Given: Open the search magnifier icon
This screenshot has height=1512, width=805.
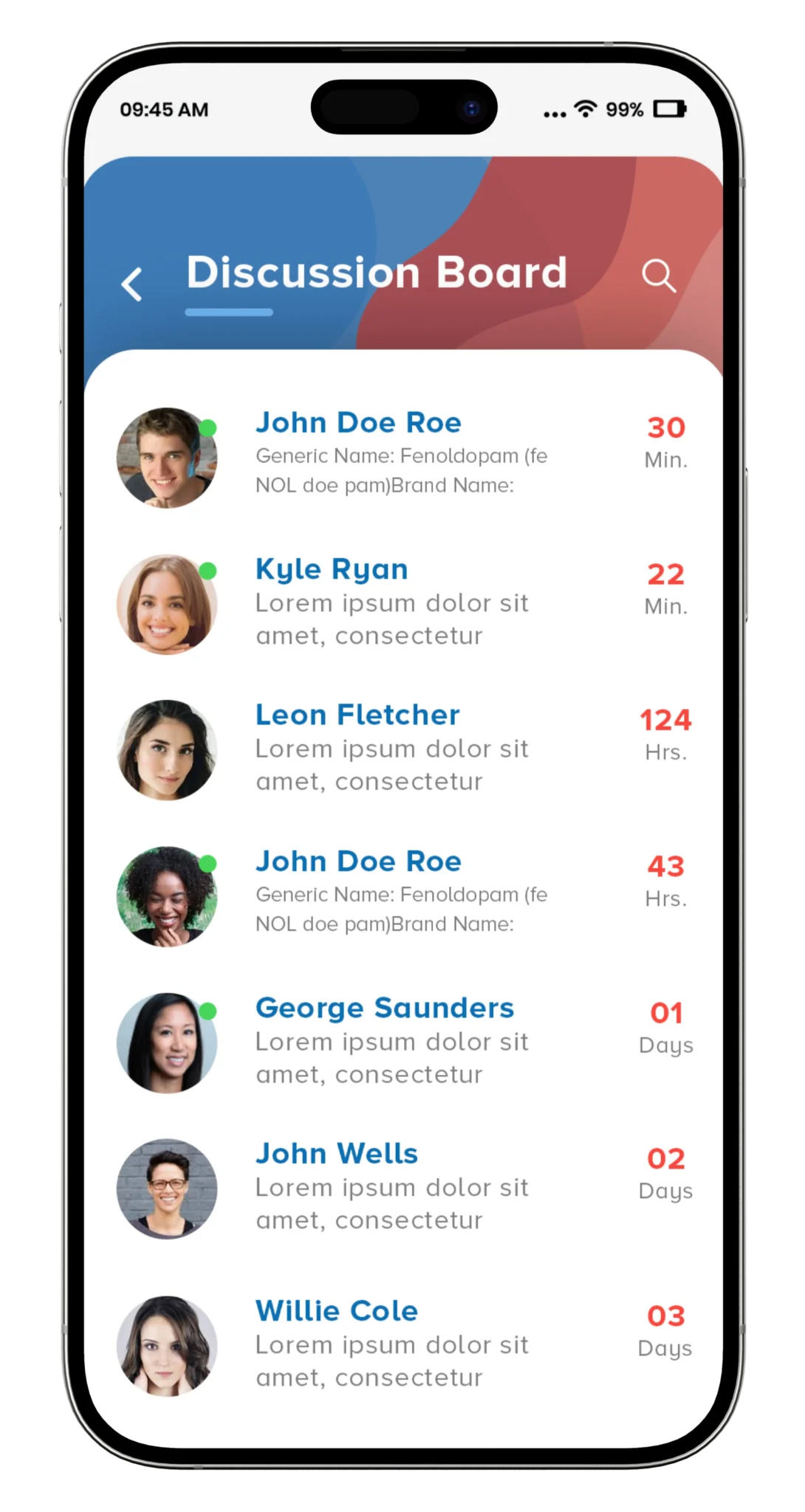Looking at the screenshot, I should (658, 276).
